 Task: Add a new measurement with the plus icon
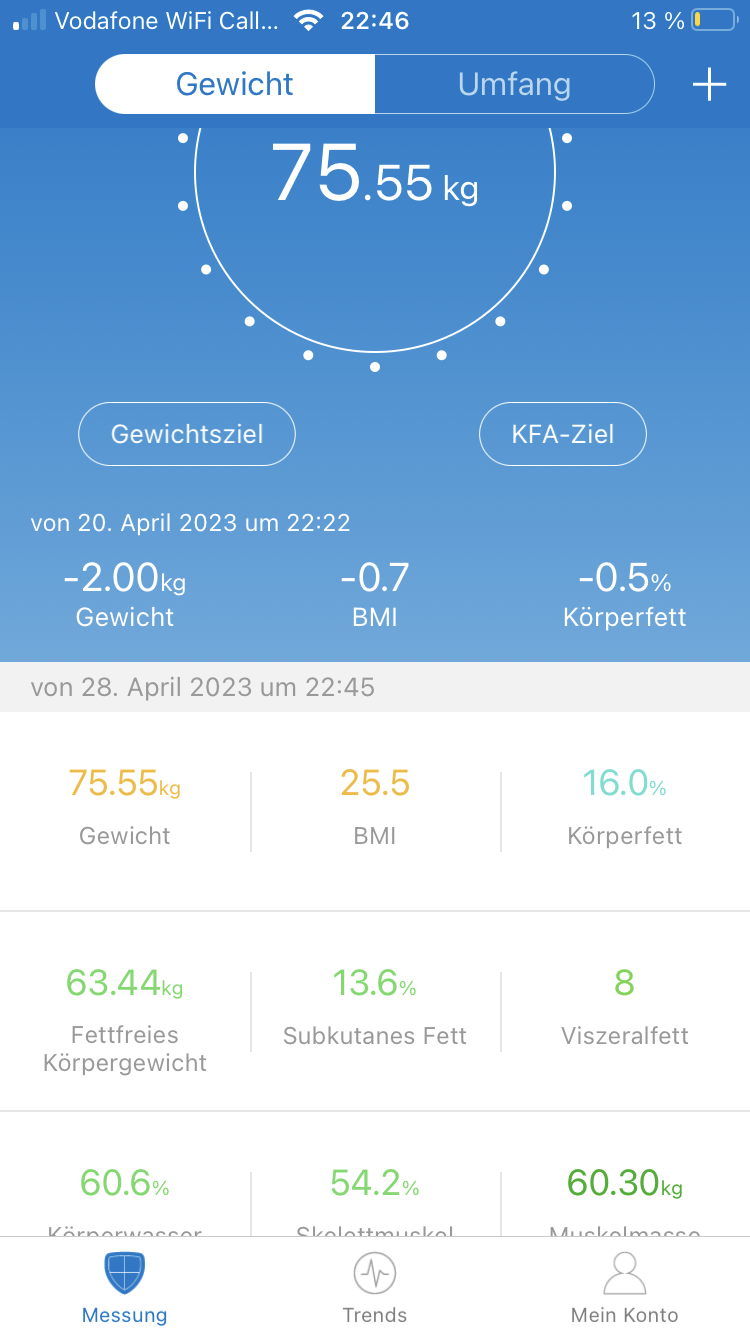point(709,85)
